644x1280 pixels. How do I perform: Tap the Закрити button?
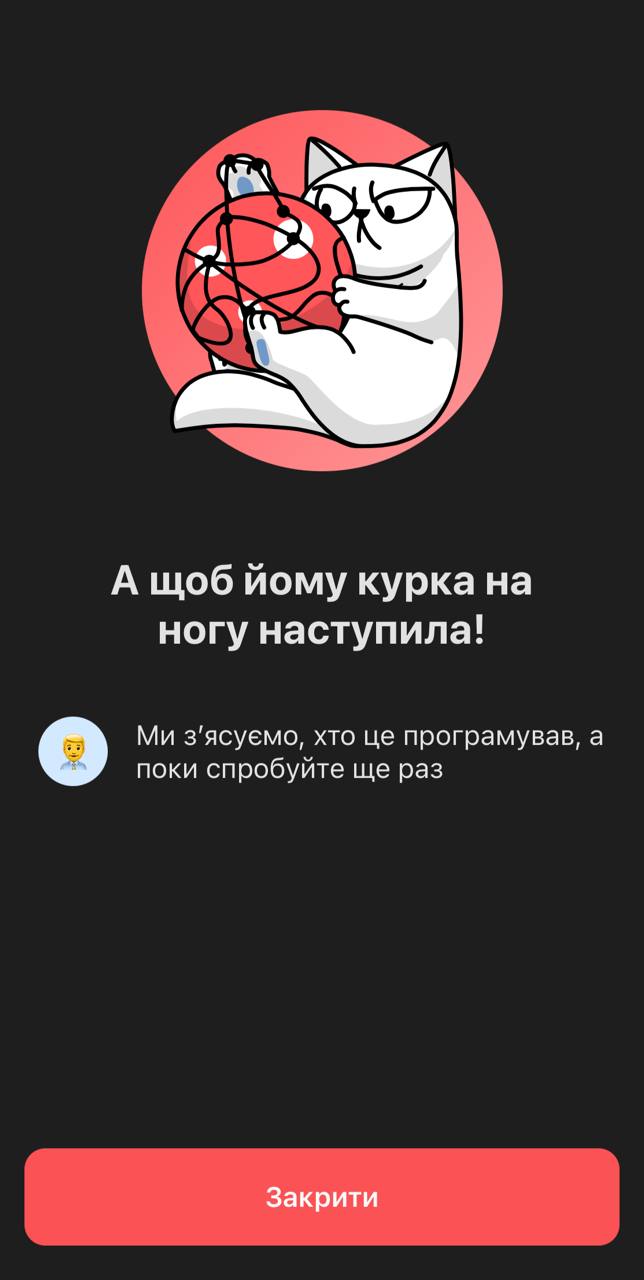(322, 1197)
